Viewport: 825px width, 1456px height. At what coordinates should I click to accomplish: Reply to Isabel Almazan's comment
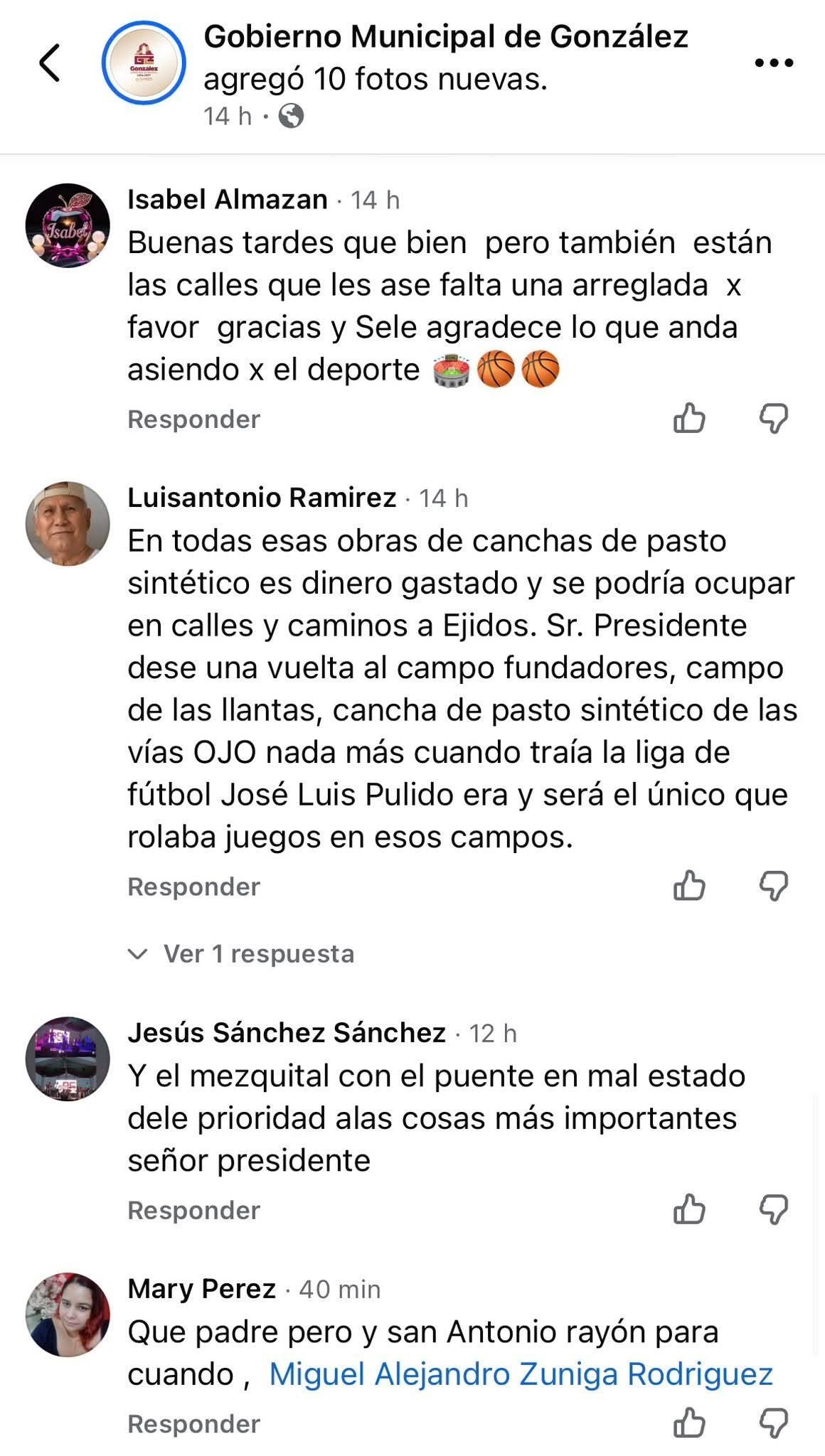click(x=193, y=419)
